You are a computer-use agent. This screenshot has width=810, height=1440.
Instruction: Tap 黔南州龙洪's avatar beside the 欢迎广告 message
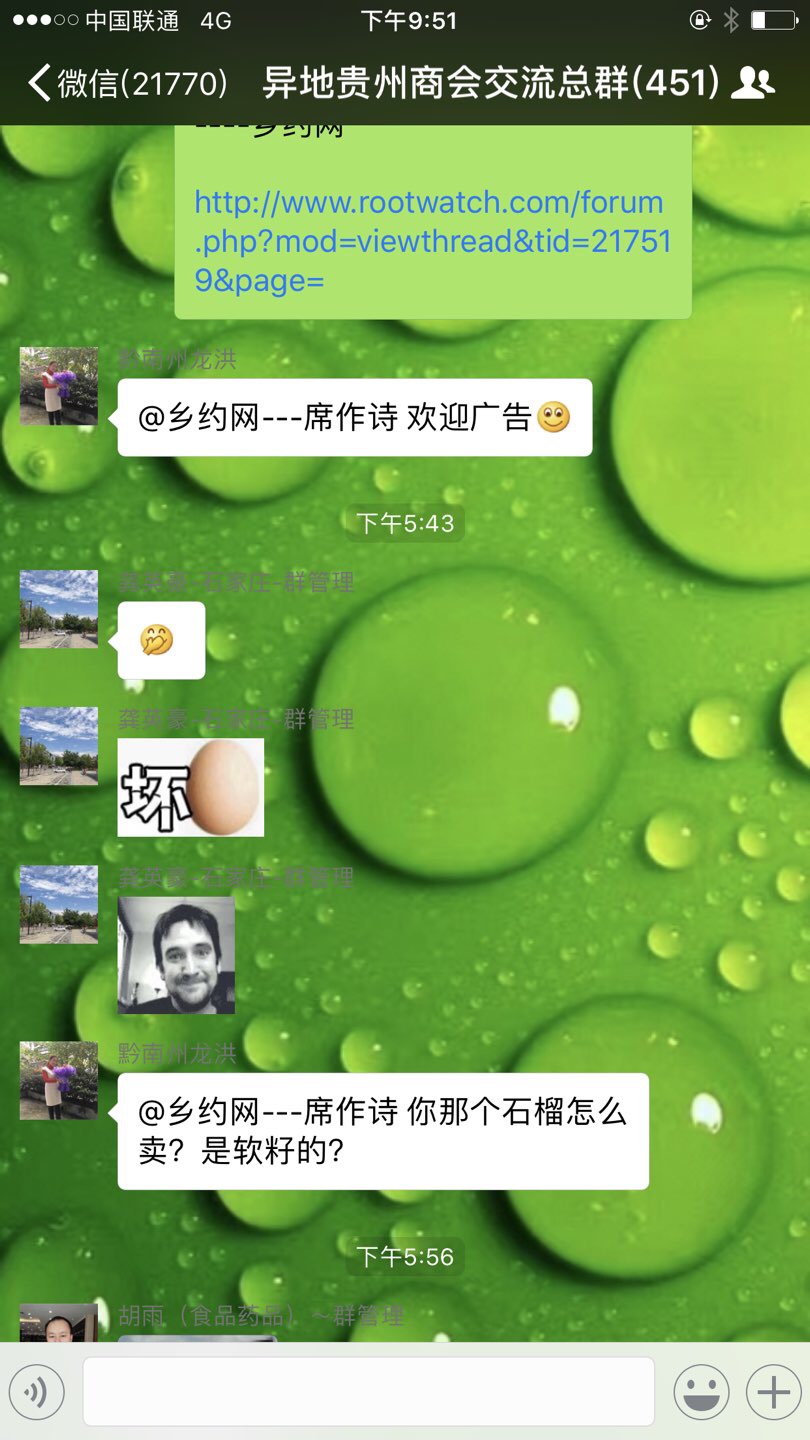tap(59, 386)
